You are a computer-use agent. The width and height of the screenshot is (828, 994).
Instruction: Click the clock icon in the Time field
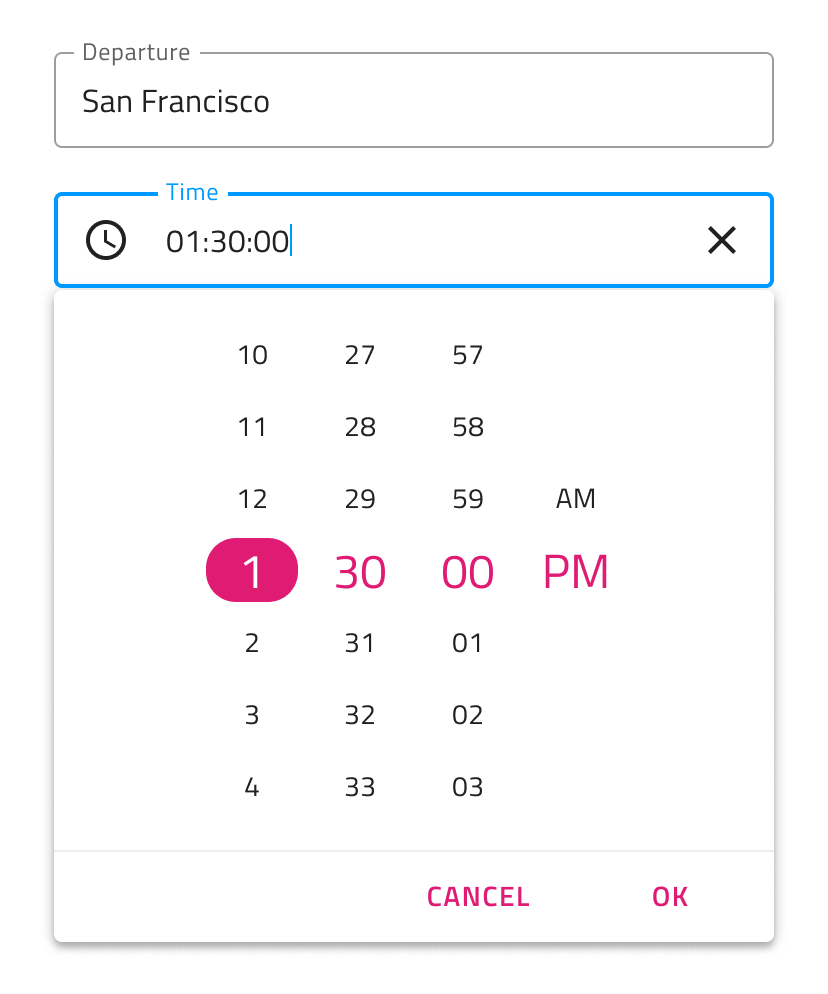pyautogui.click(x=106, y=240)
